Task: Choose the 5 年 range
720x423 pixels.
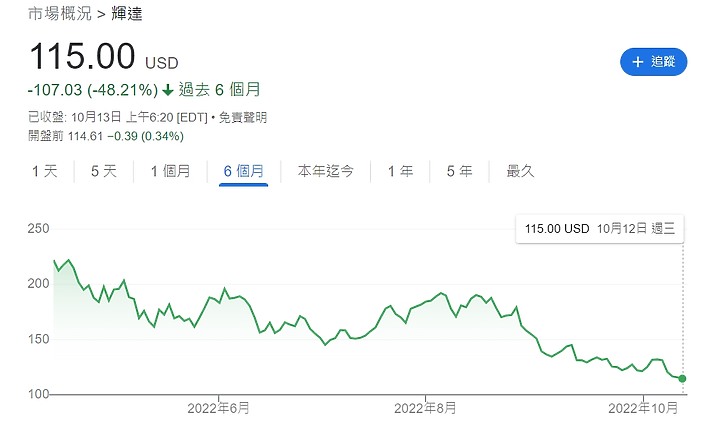Action: 460,171
